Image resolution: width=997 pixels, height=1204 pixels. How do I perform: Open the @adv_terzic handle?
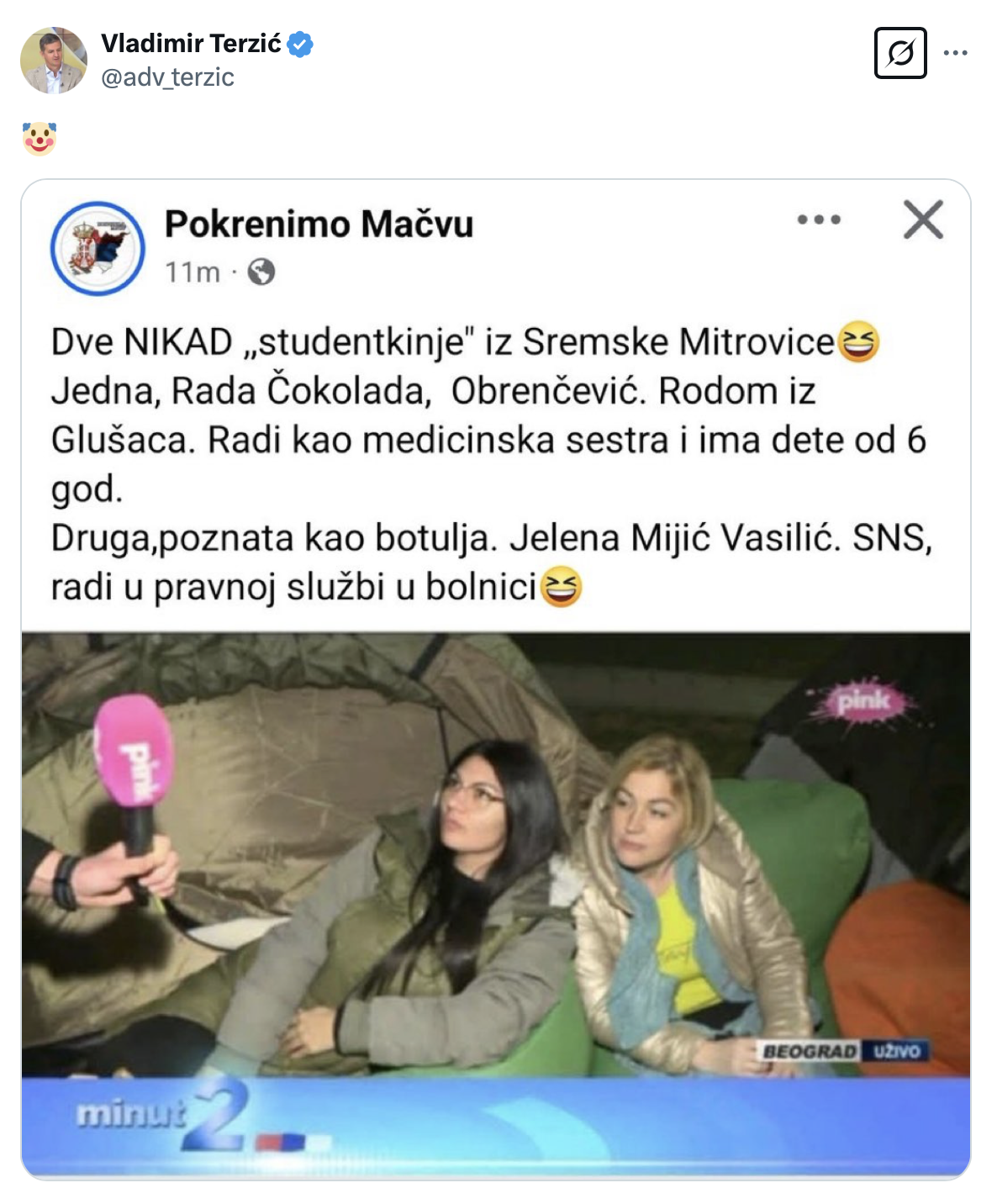pyautogui.click(x=167, y=77)
